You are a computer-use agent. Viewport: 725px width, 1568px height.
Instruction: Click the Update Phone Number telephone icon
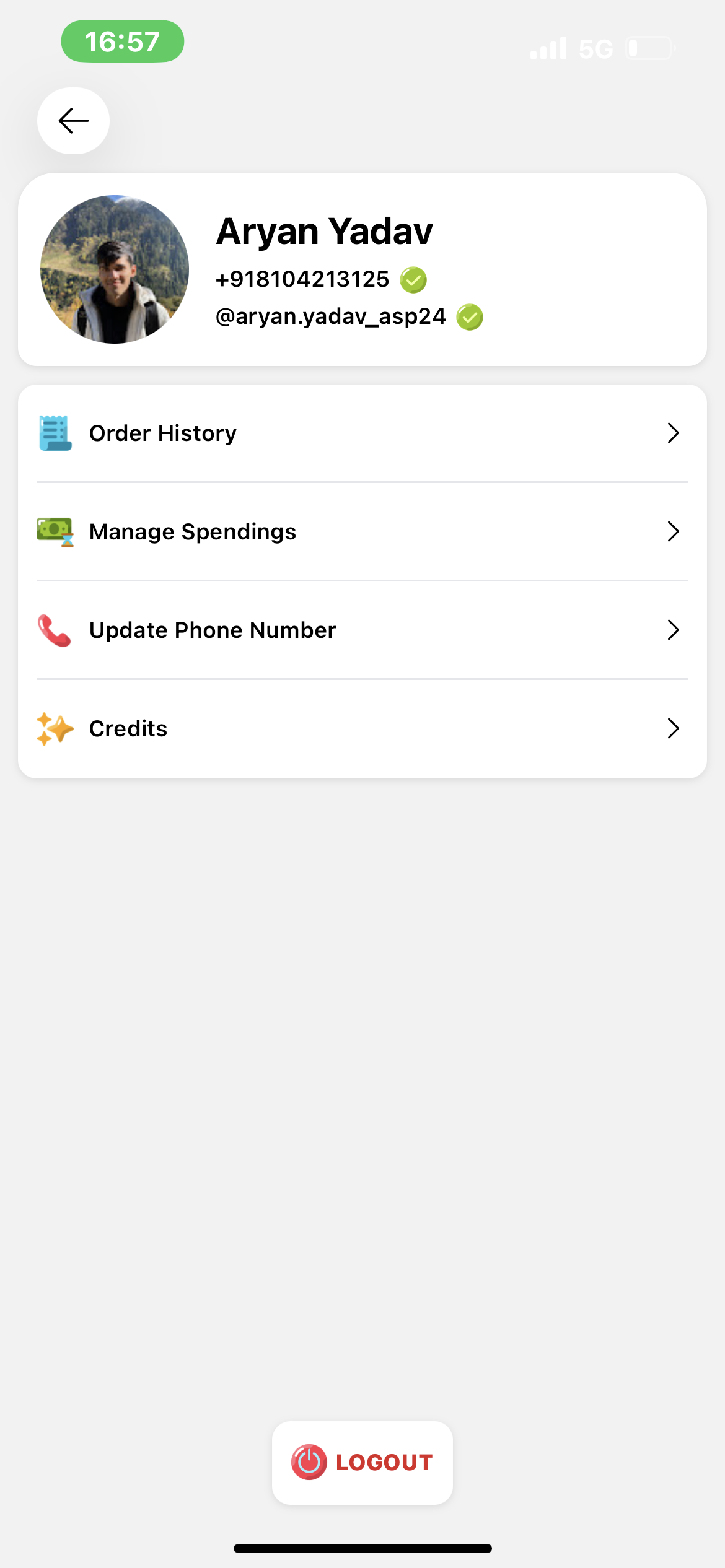click(55, 630)
